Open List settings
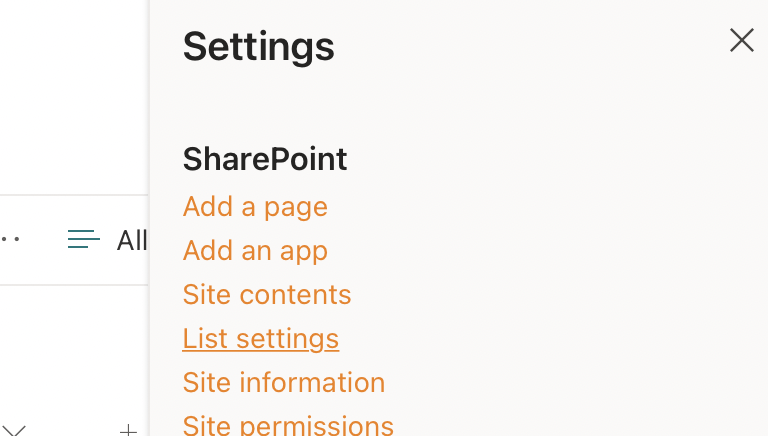 click(x=260, y=339)
